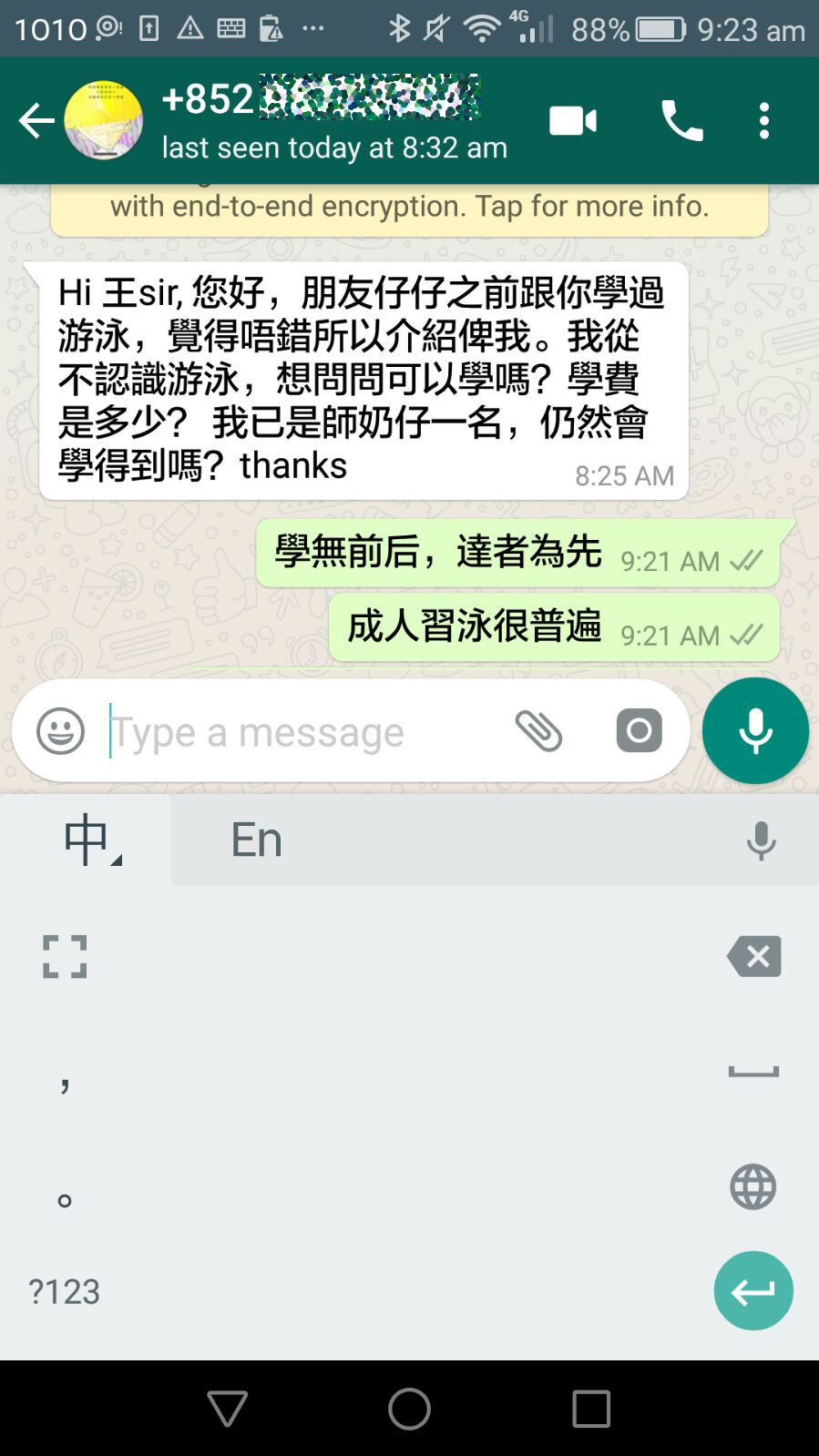
Task: Start a voice call
Action: pos(681,120)
